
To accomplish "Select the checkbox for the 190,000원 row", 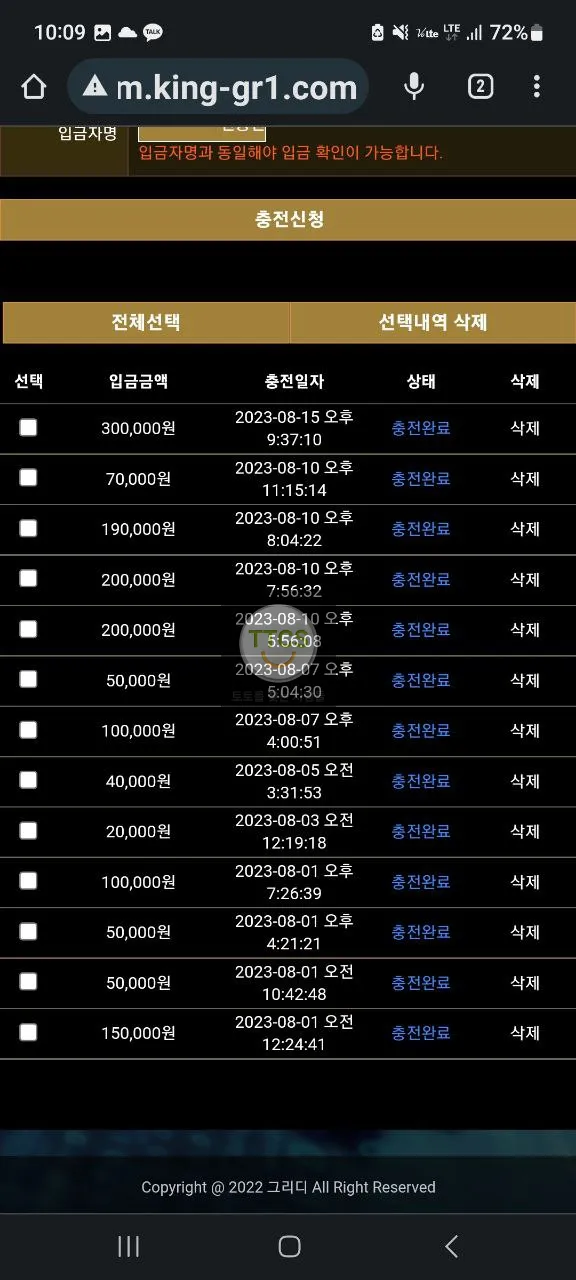I will point(28,528).
